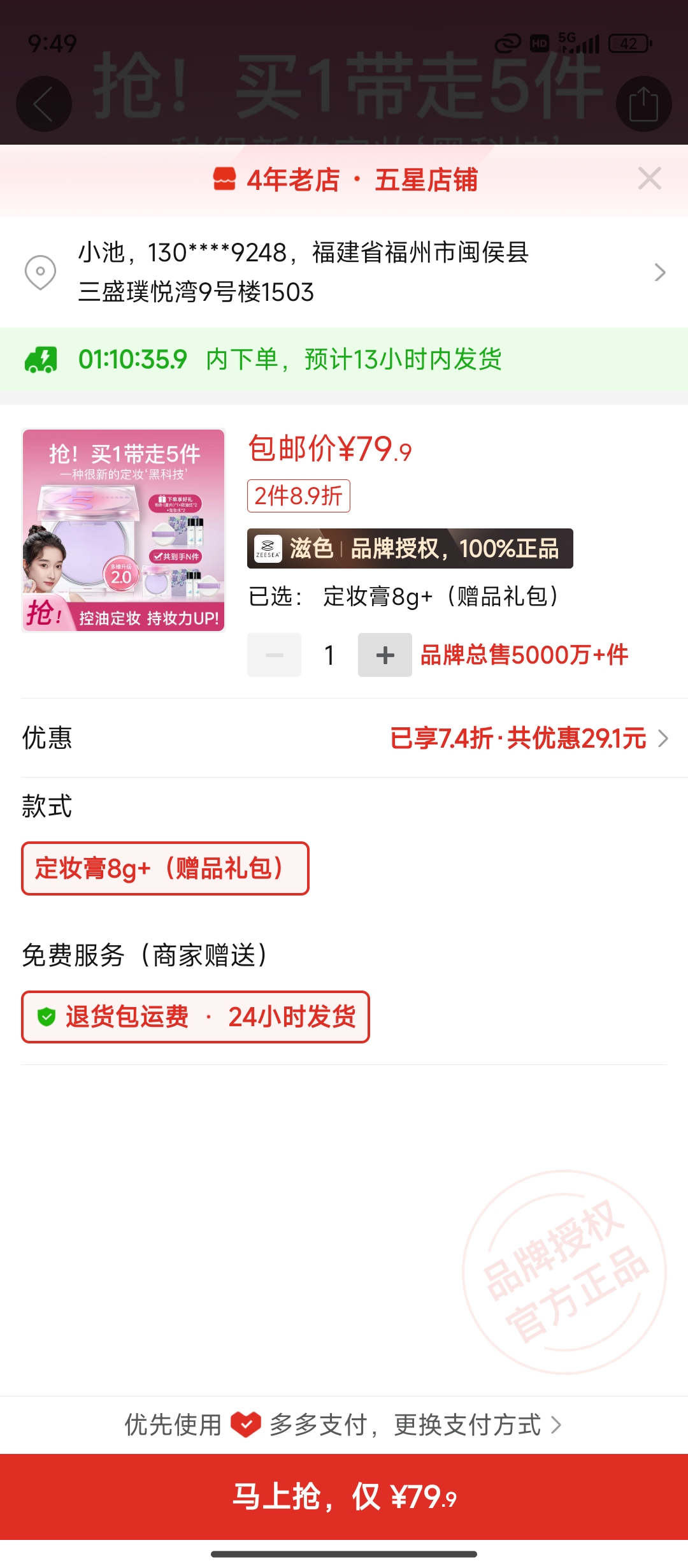Open the product thumbnail image
This screenshot has height=1568, width=688.
click(124, 530)
